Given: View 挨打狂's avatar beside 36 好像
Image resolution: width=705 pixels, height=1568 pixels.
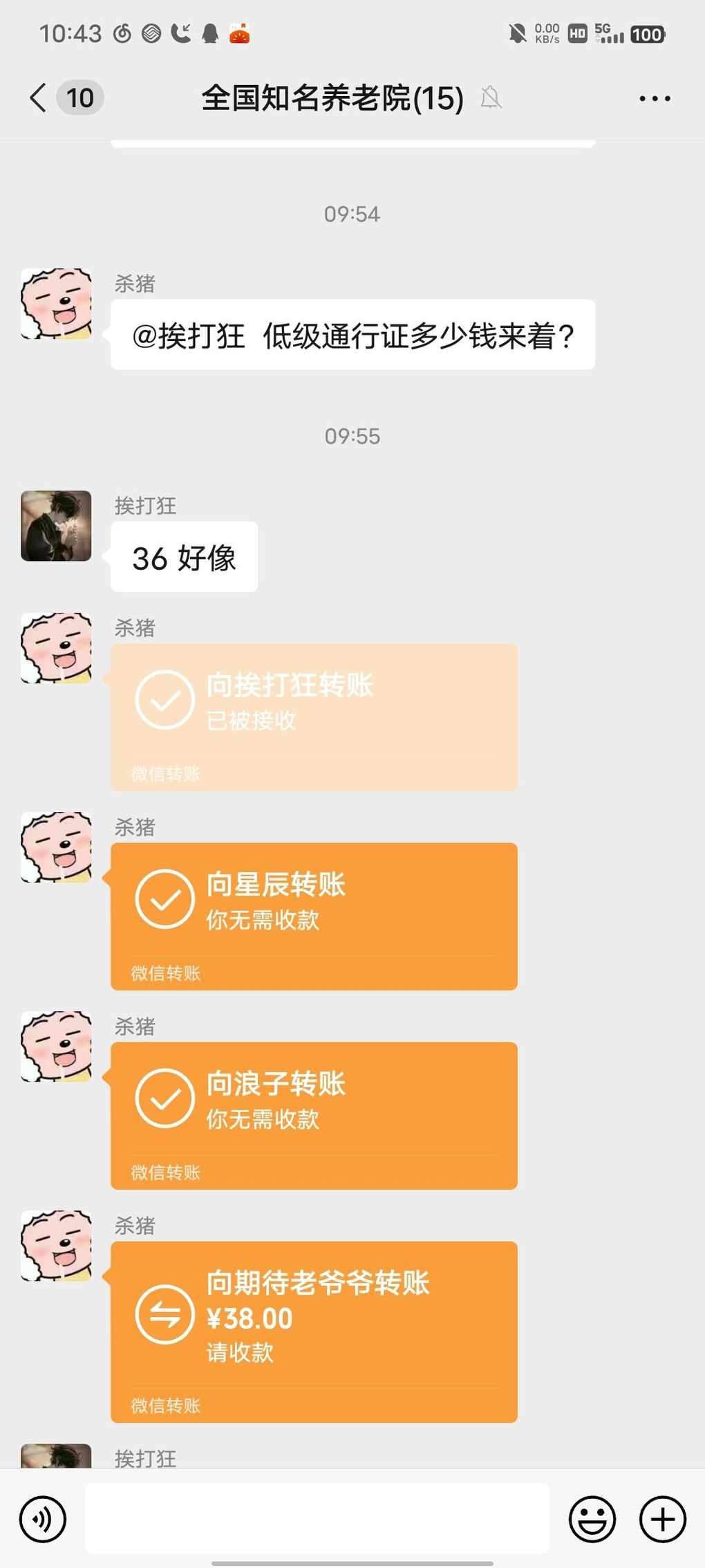Looking at the screenshot, I should click(56, 526).
